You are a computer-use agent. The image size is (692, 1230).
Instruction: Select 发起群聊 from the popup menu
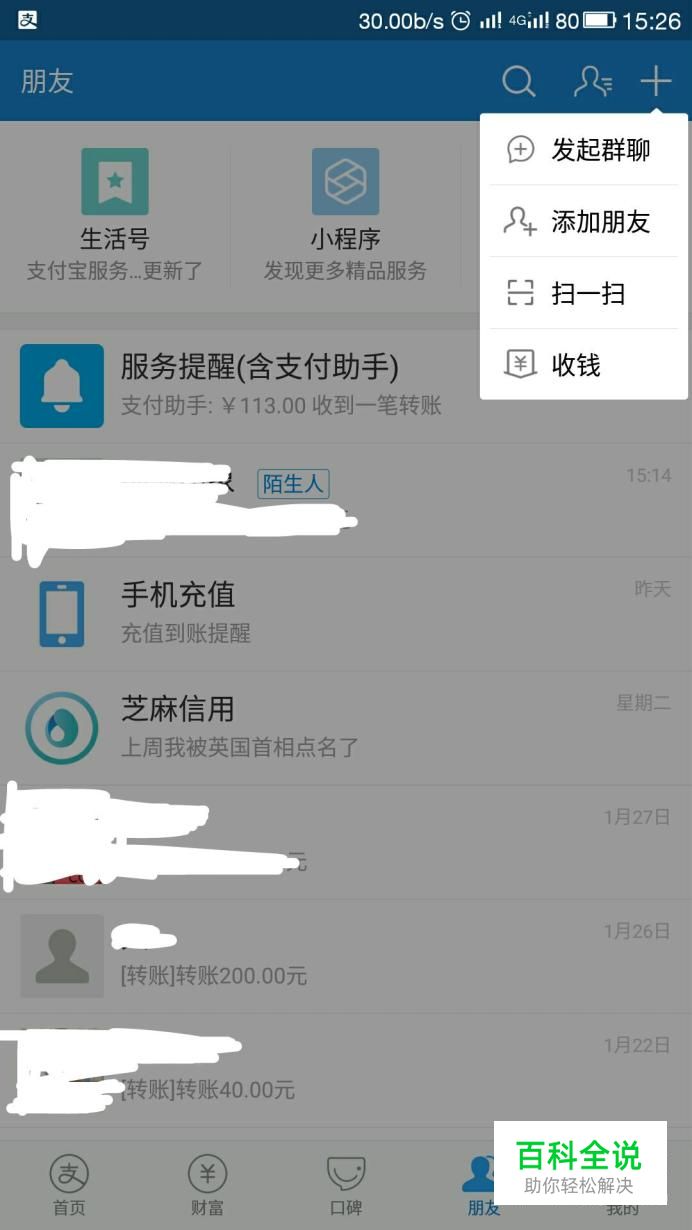click(583, 150)
